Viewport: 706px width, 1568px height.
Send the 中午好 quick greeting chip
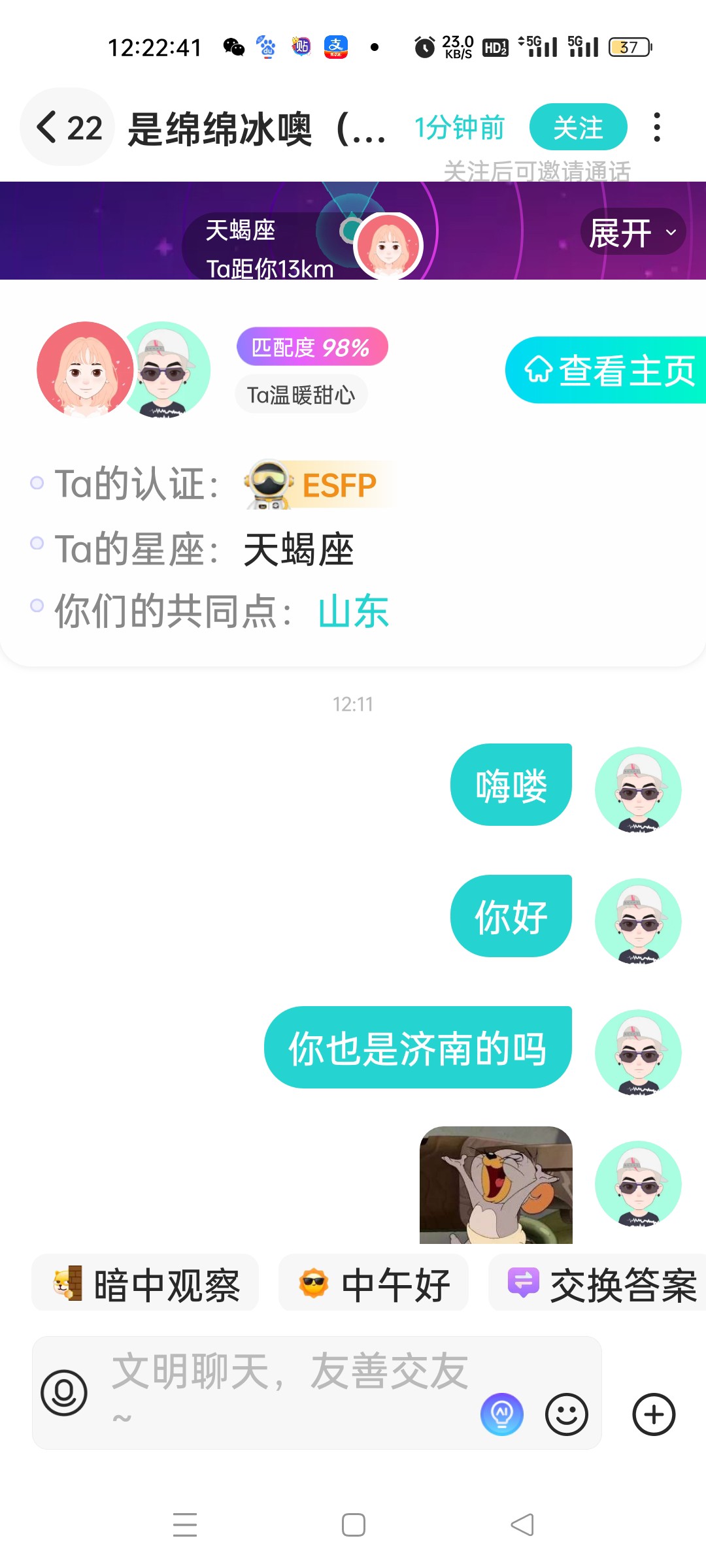(x=373, y=1284)
